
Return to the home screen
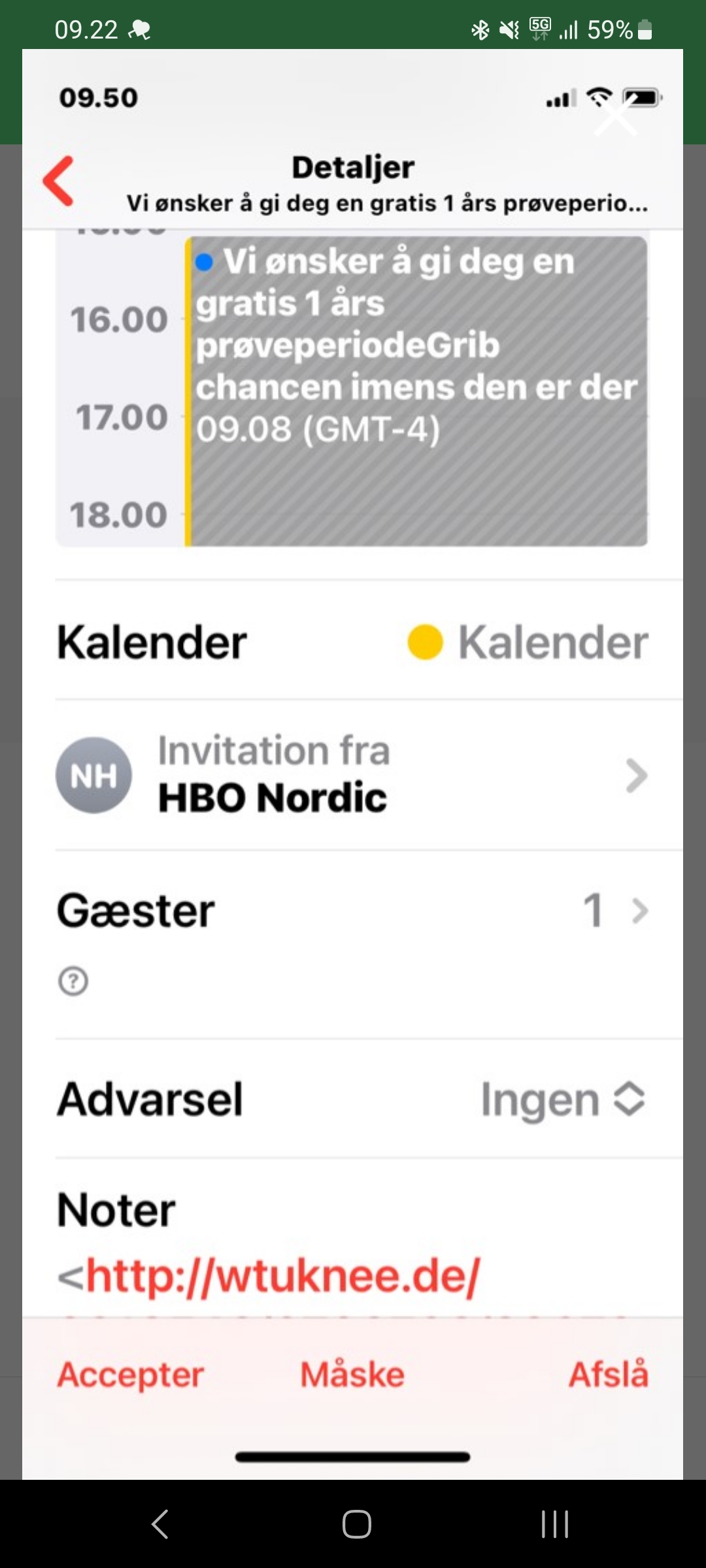[x=356, y=1524]
